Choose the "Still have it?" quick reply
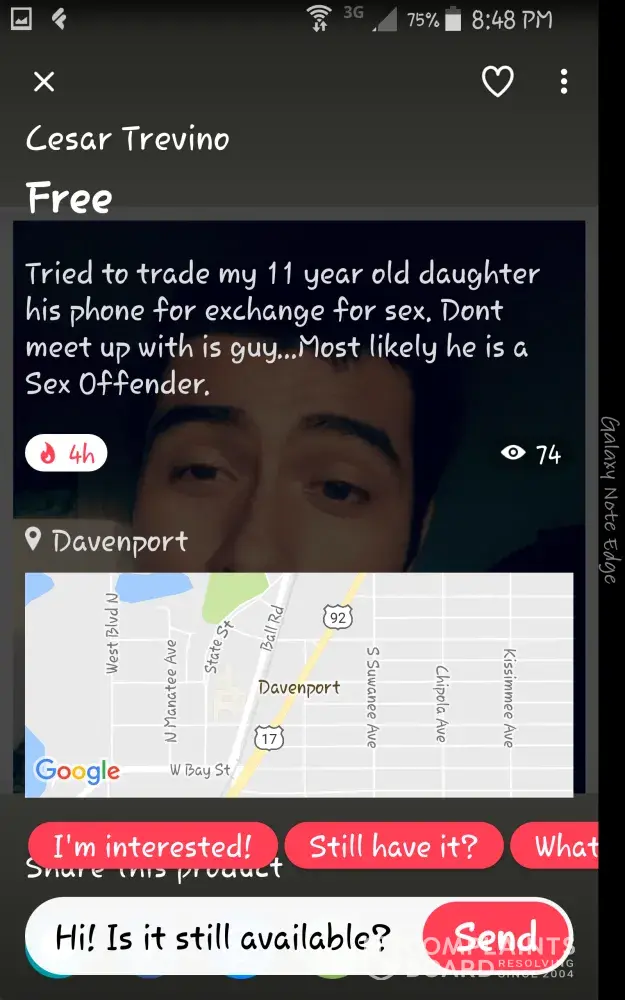Viewport: 625px width, 1000px height. tap(392, 847)
